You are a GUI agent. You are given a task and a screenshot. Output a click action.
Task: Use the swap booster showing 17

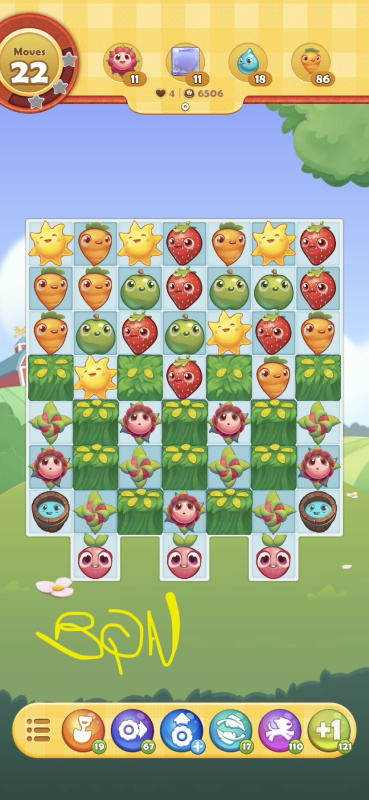[x=231, y=730]
